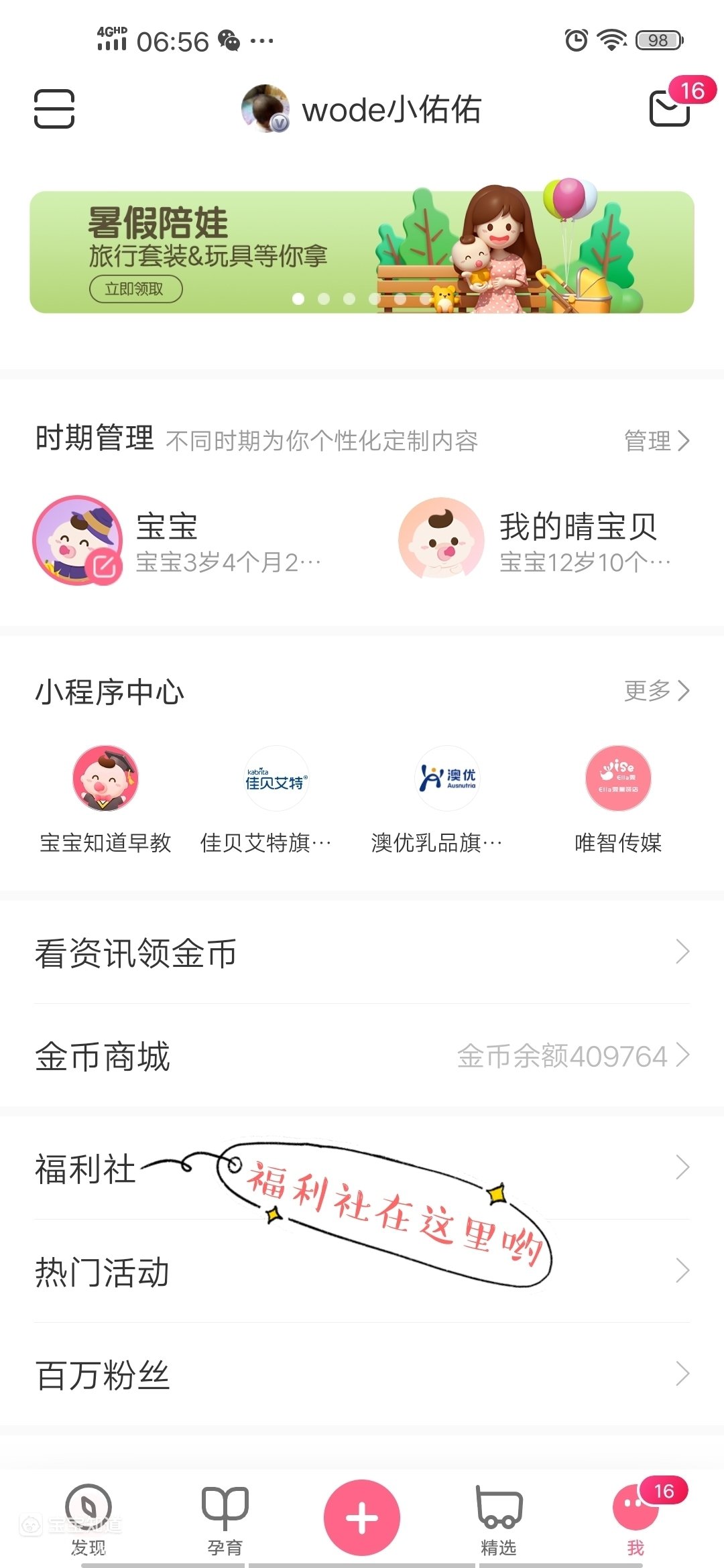Select the 宝宝 3岁4个月 profile

[x=178, y=541]
